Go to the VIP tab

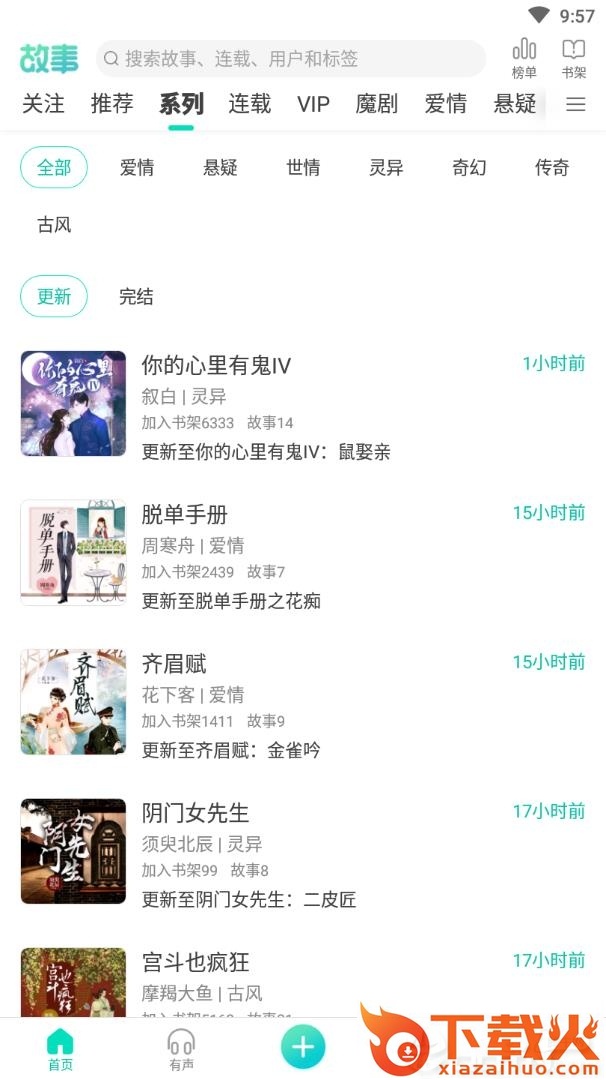313,104
